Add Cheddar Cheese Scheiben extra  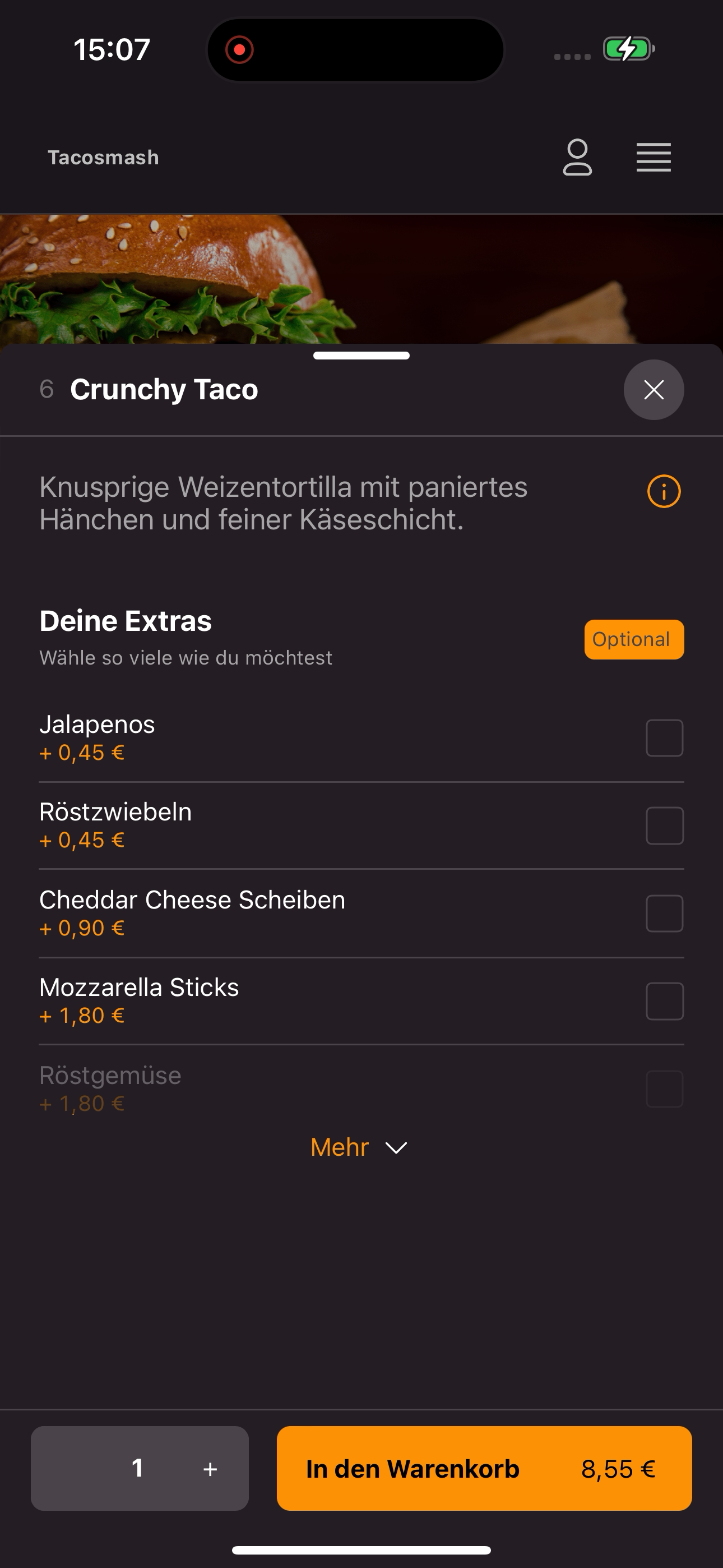(664, 913)
